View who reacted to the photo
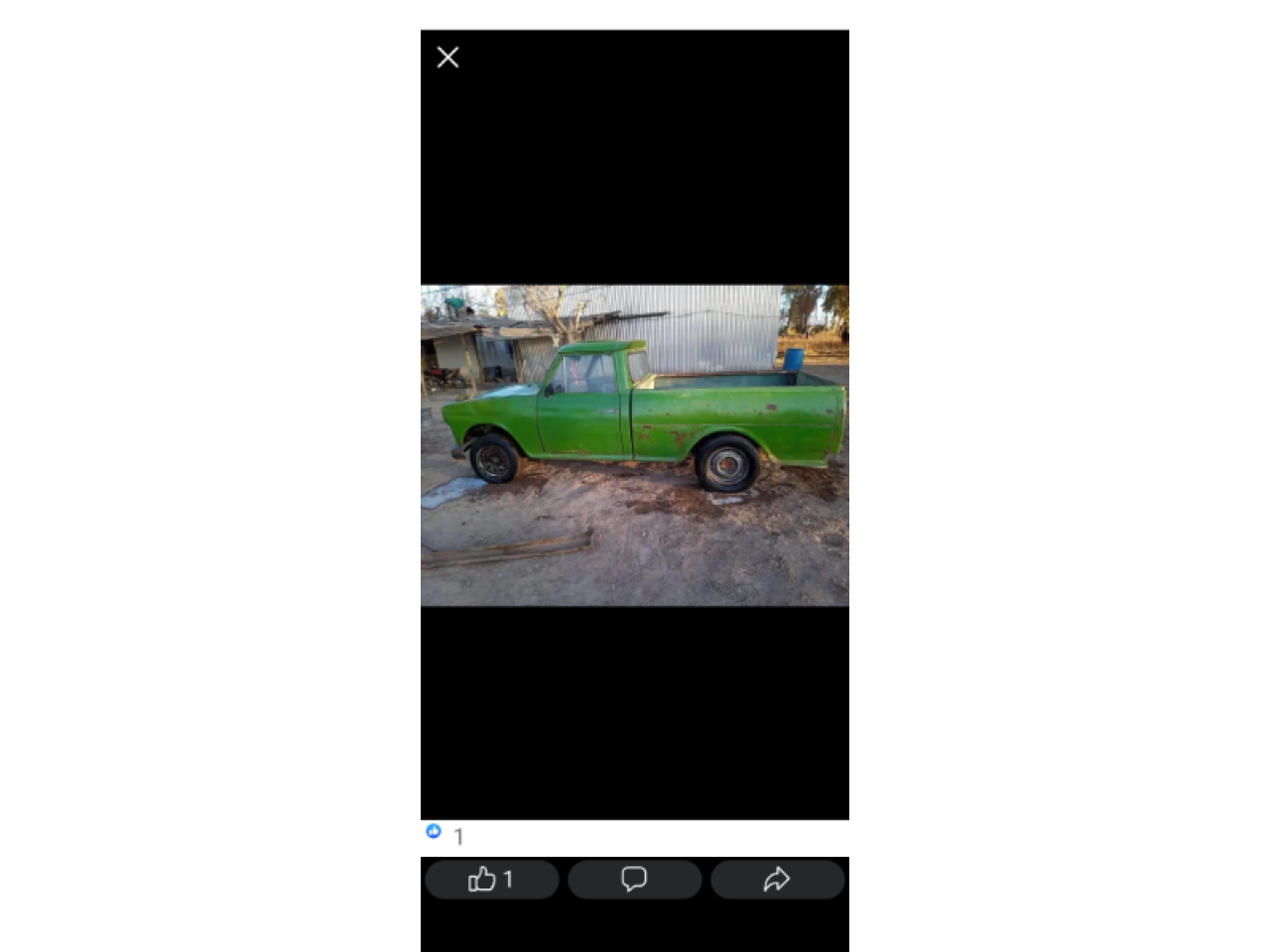 coord(444,835)
